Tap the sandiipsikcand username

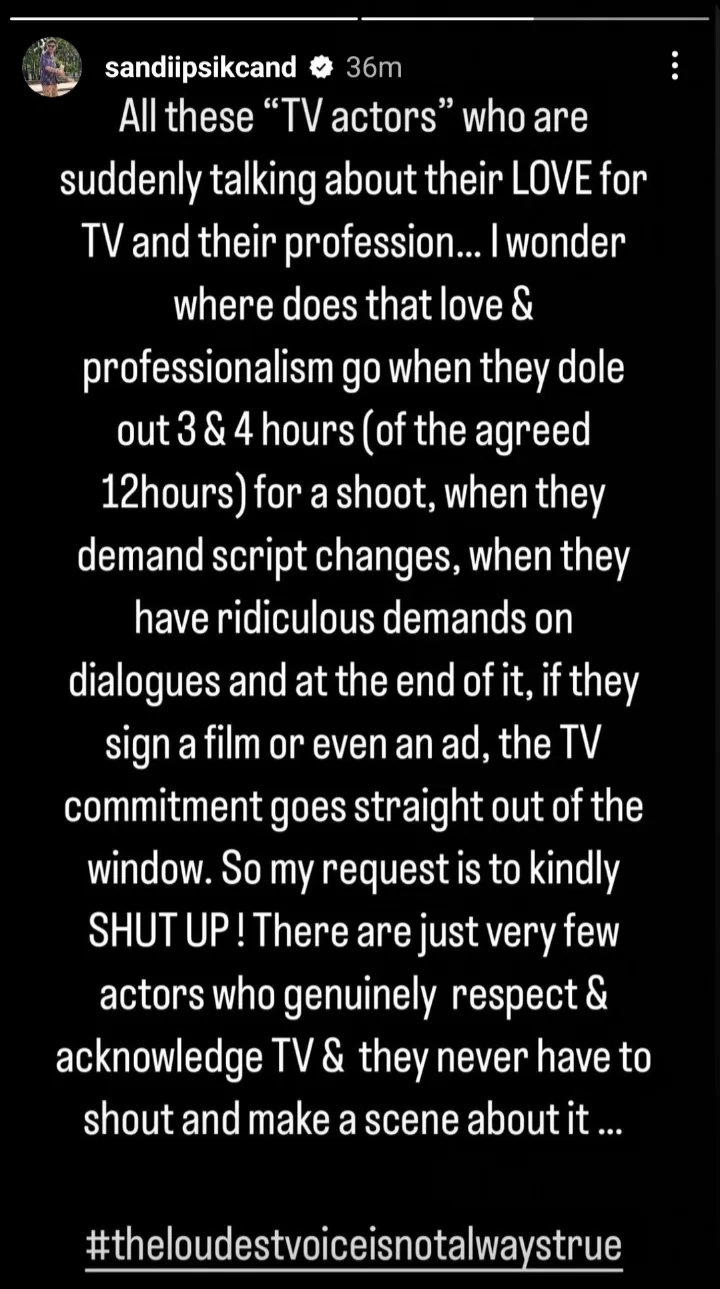(x=200, y=67)
